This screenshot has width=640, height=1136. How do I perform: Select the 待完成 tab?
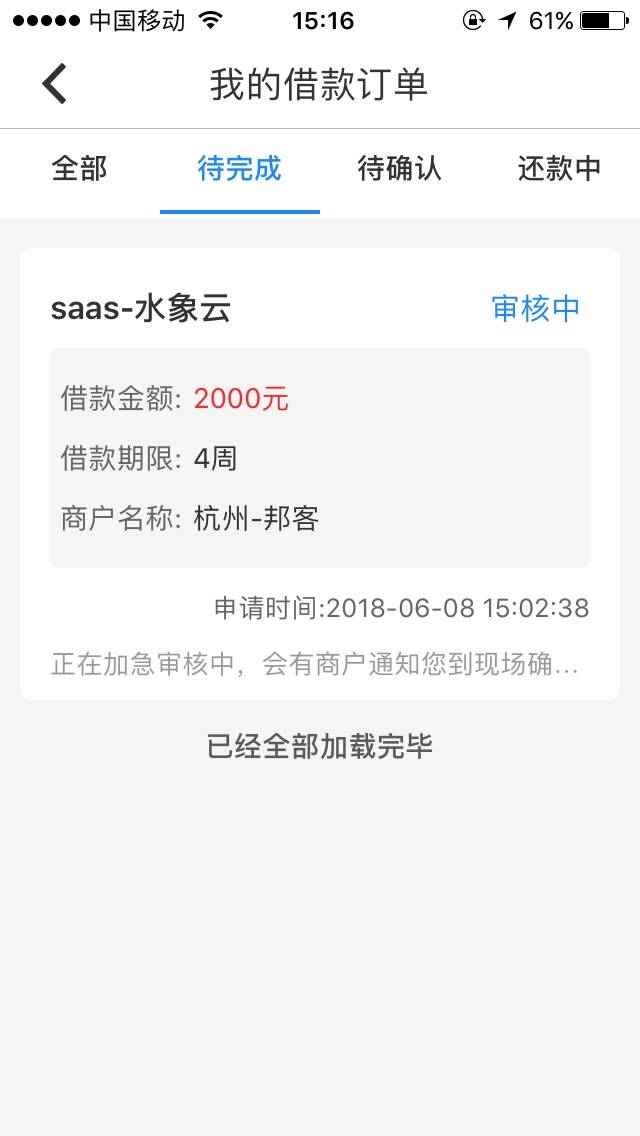point(240,170)
